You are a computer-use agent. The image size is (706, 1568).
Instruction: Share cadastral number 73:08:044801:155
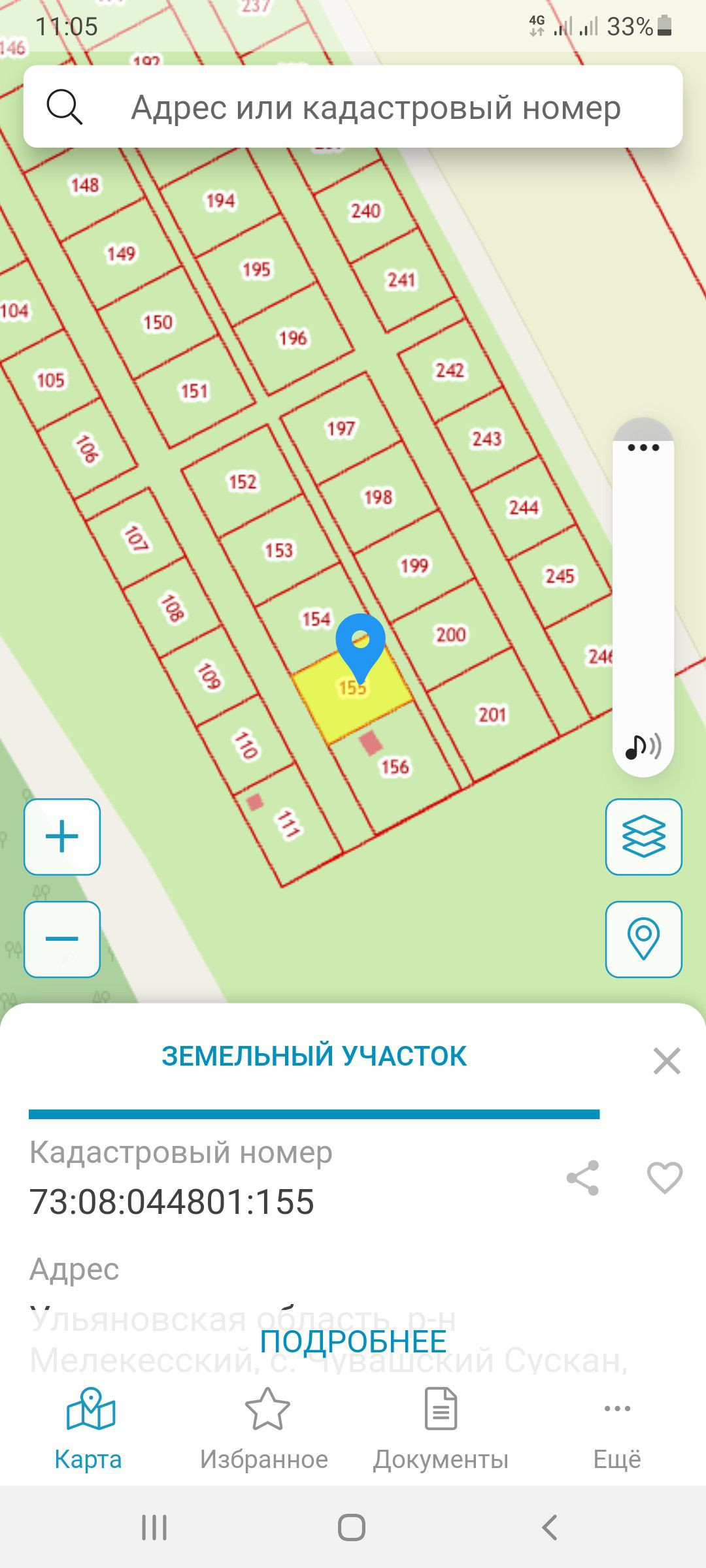pos(582,1178)
